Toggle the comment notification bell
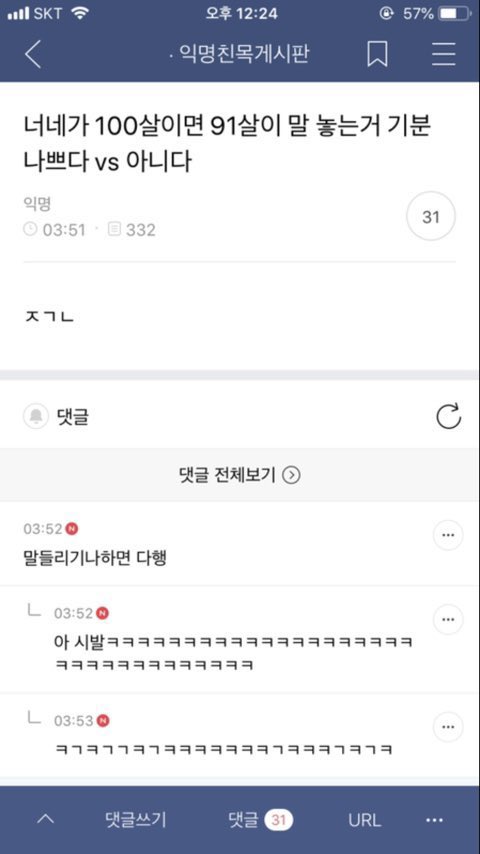Image resolution: width=480 pixels, height=854 pixels. (36, 417)
